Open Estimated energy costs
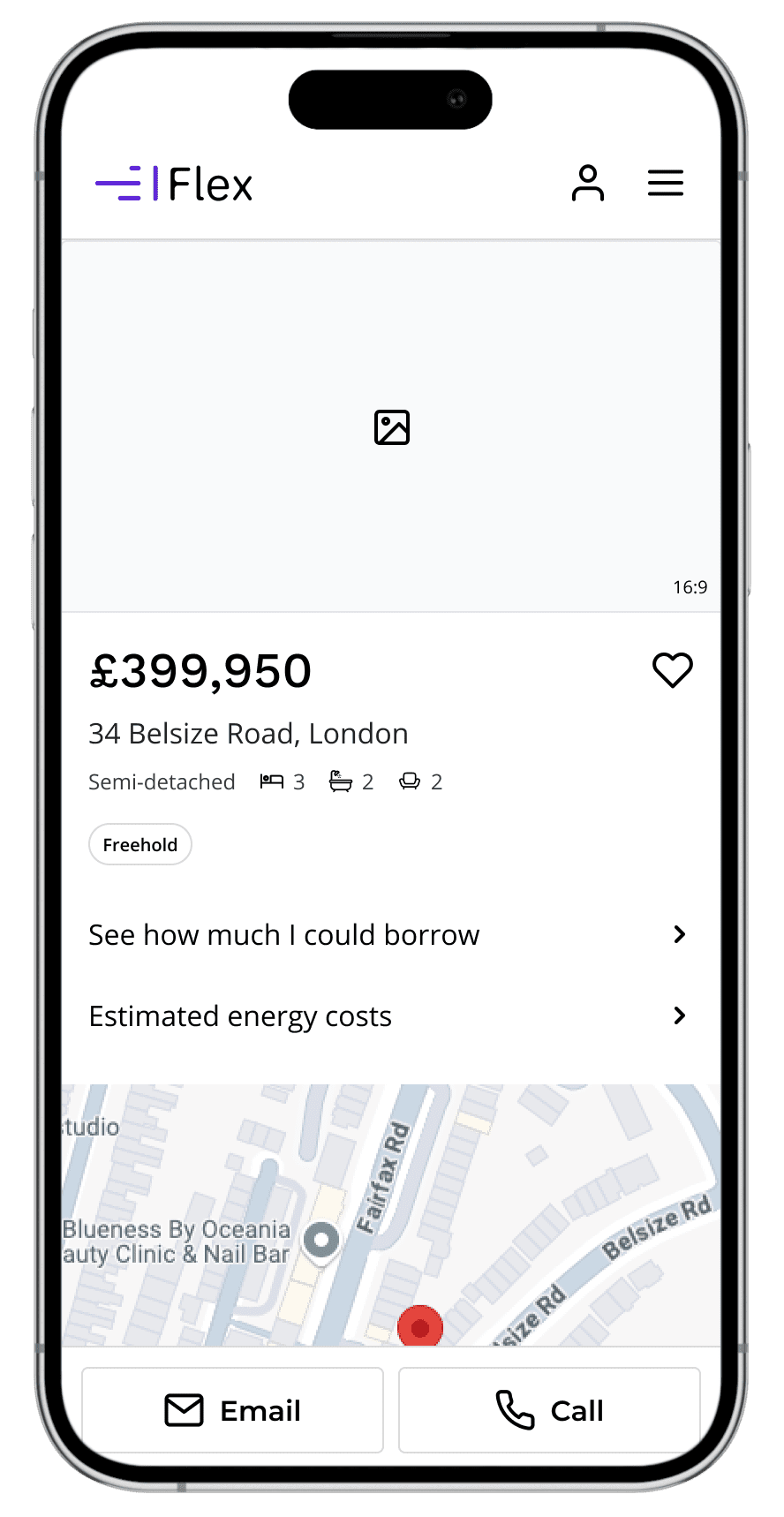 click(388, 1015)
